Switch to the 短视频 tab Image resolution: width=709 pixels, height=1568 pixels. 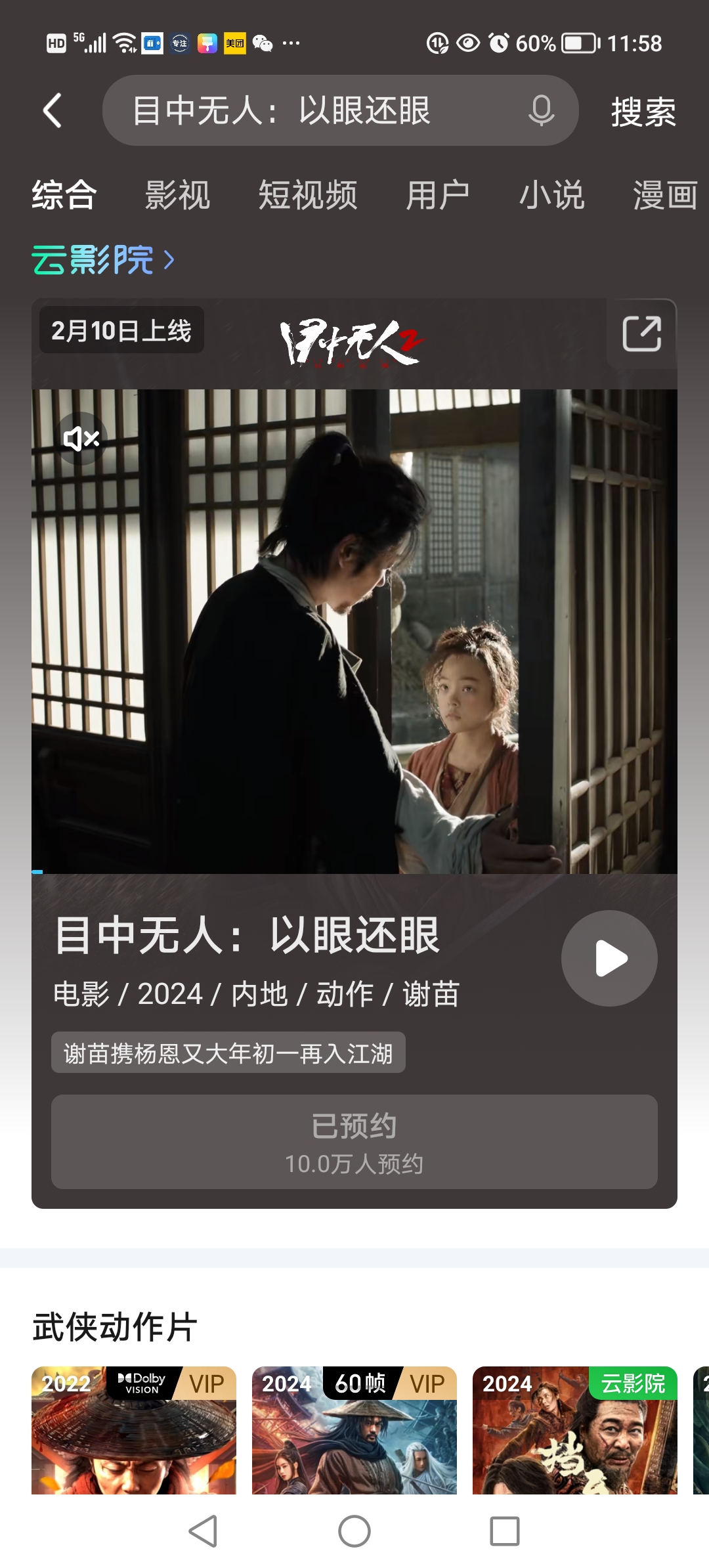pyautogui.click(x=307, y=195)
